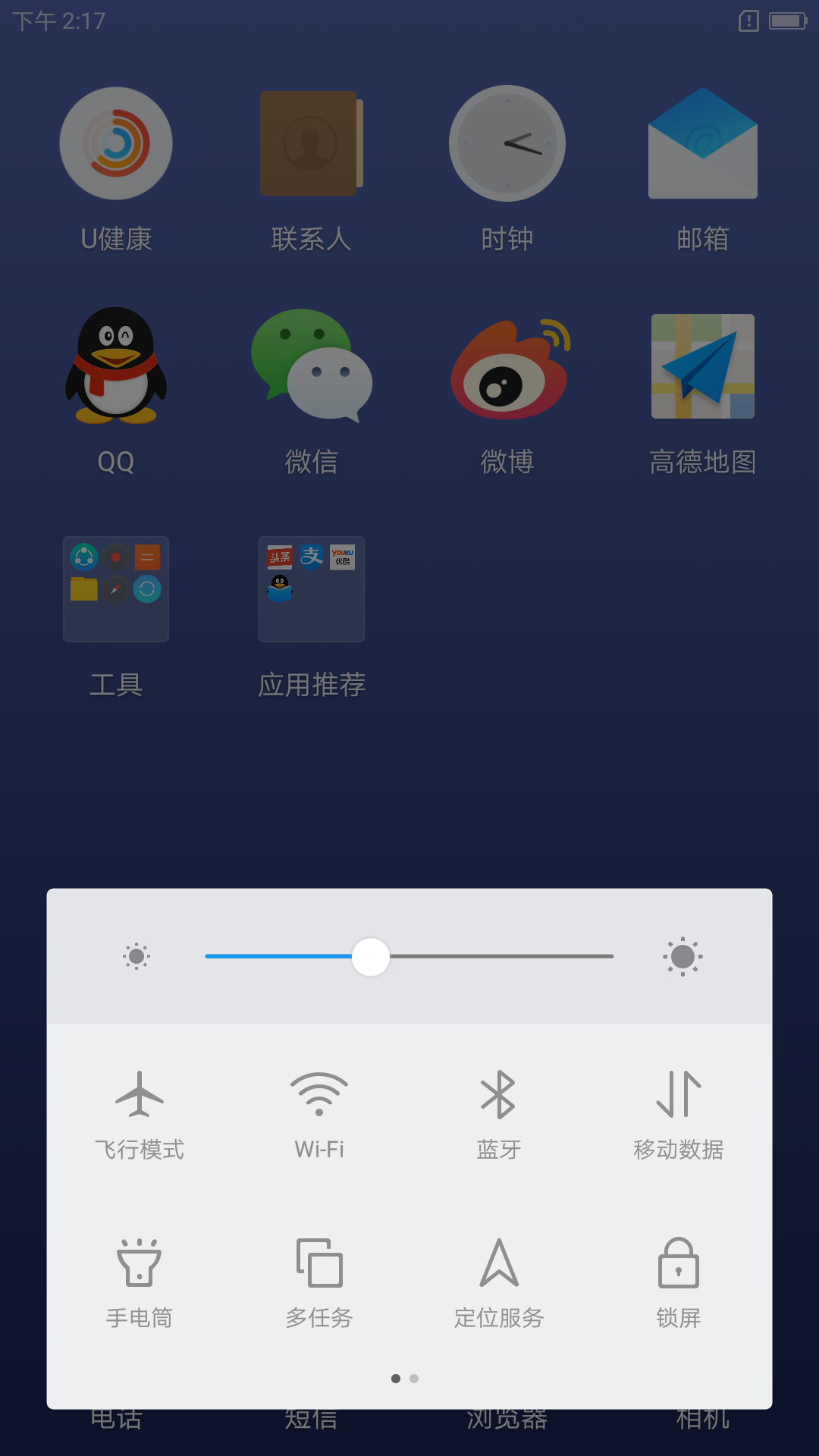Screen dimensions: 819x1456
Task: Set brightness to minimum via small sun icon
Action: pos(136,956)
